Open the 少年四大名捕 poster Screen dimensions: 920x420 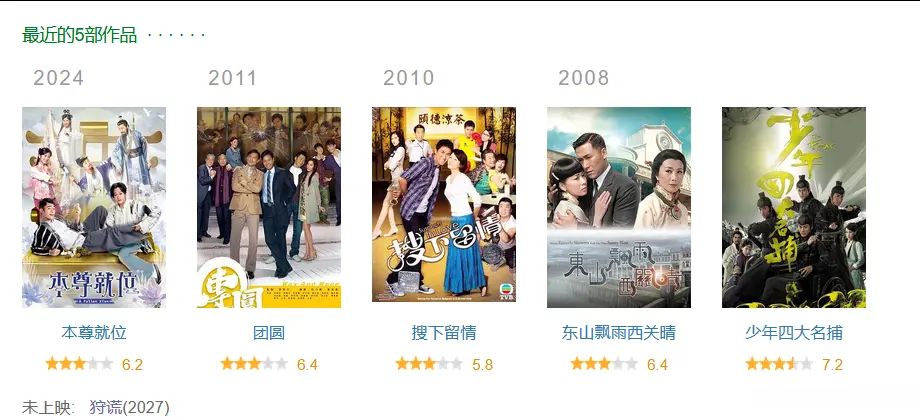pos(793,207)
